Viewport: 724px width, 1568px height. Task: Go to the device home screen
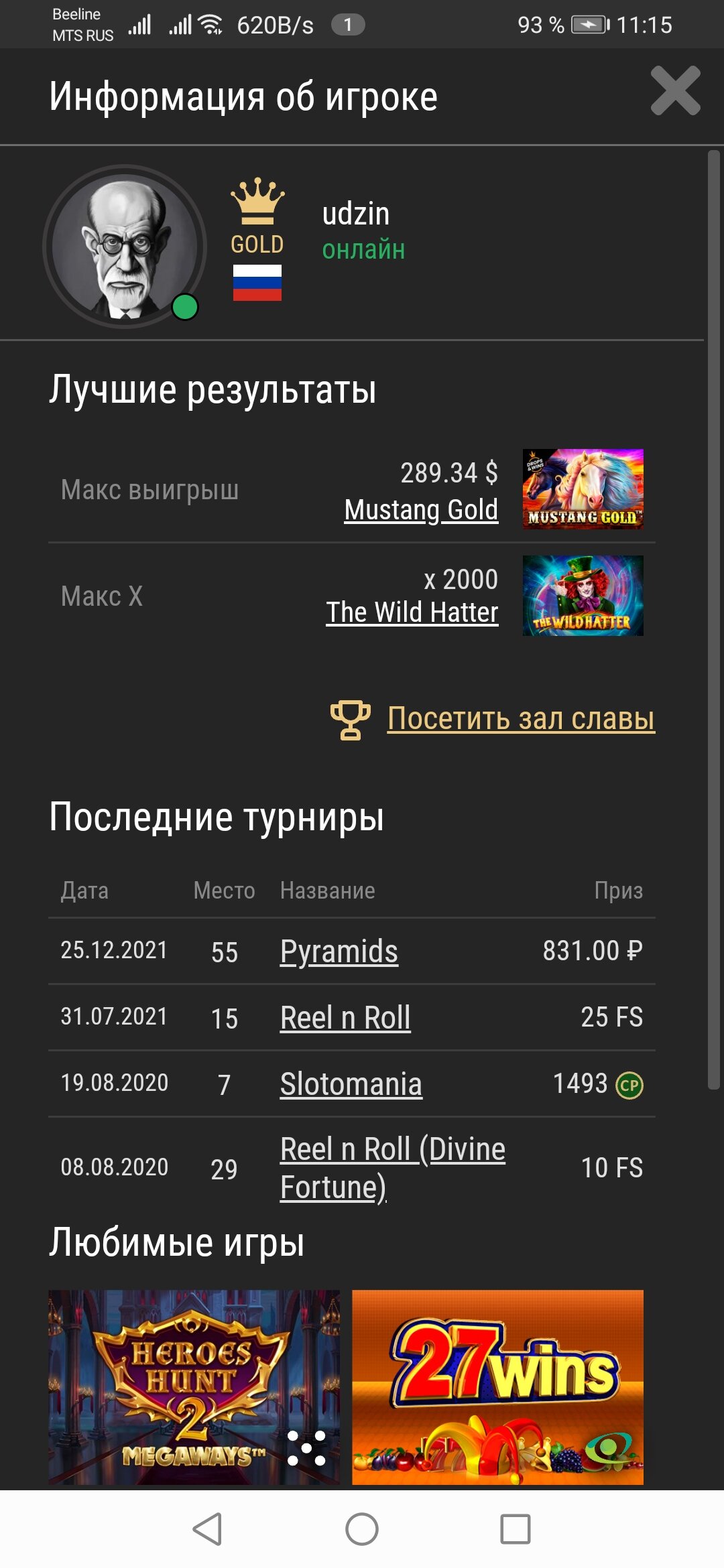(x=362, y=1529)
